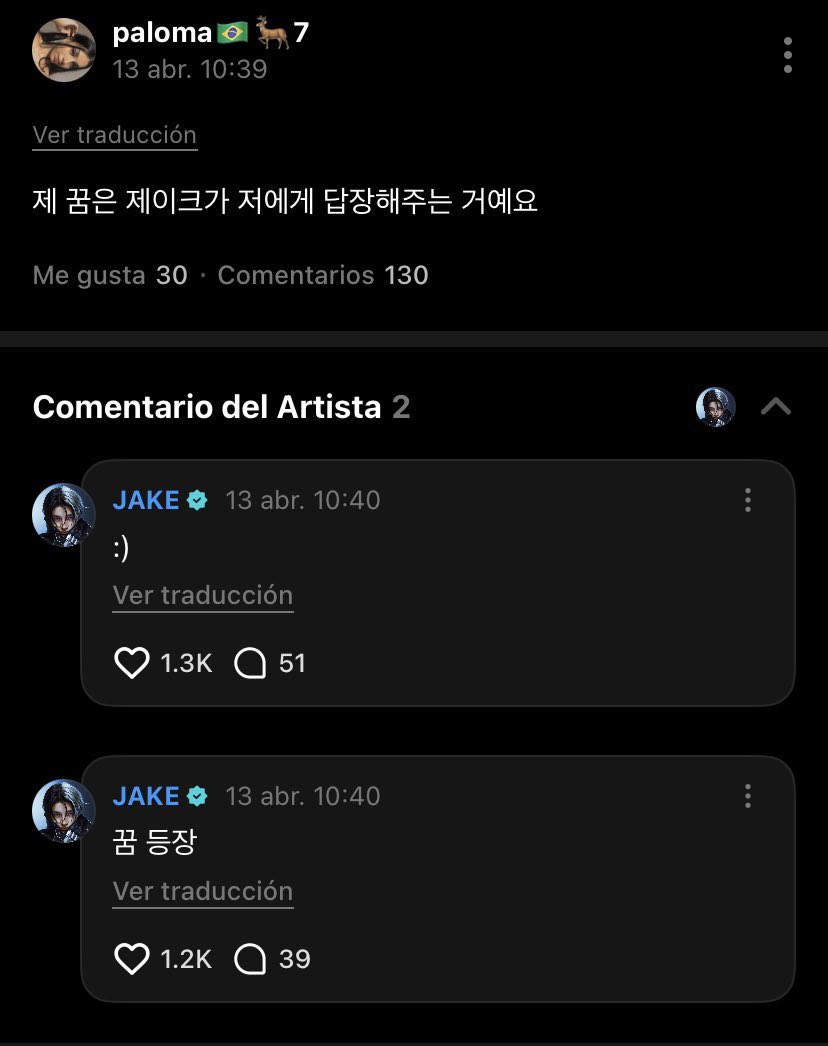This screenshot has width=828, height=1046.
Task: Translate JAKE's ":)" comment
Action: point(202,595)
